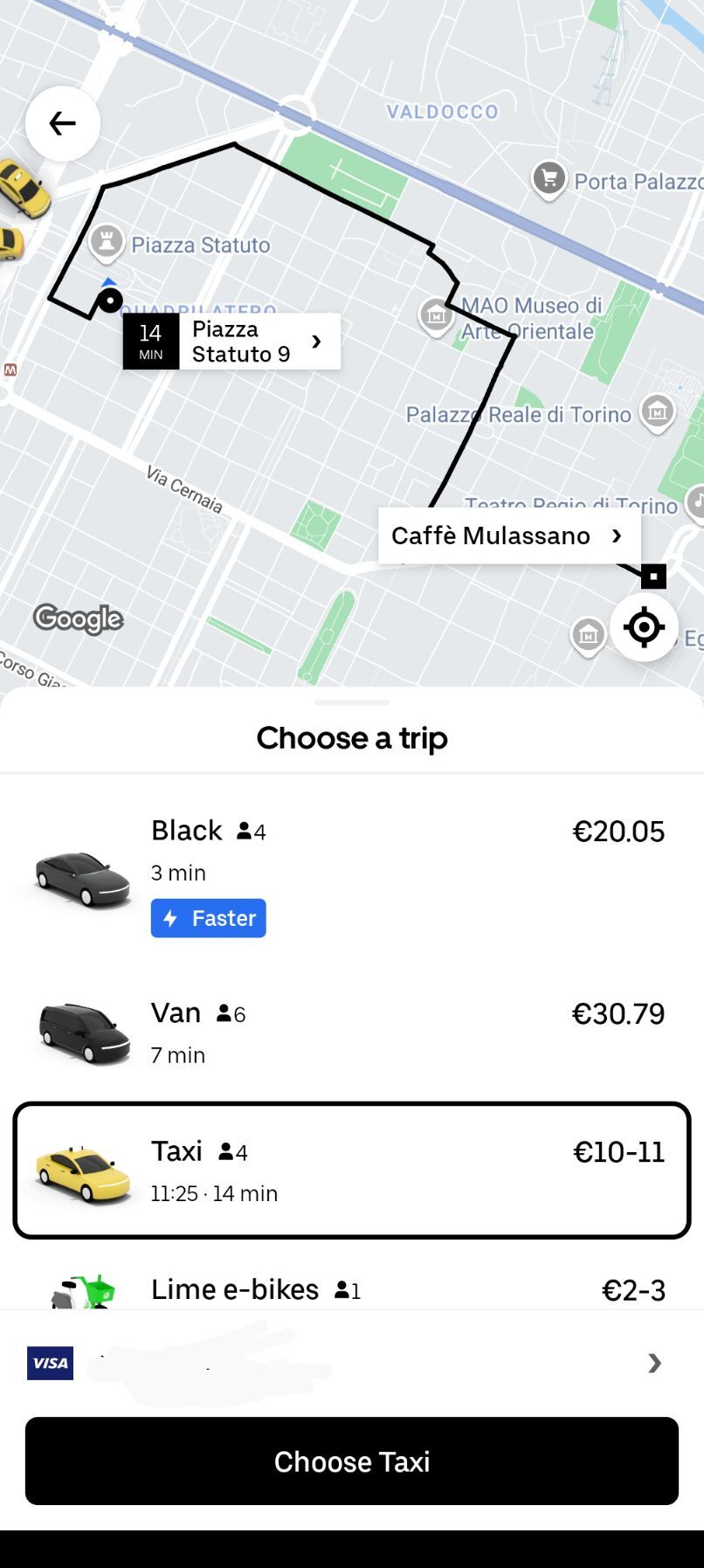
Task: Select the Taxi option for €10-11
Action: [x=352, y=1171]
